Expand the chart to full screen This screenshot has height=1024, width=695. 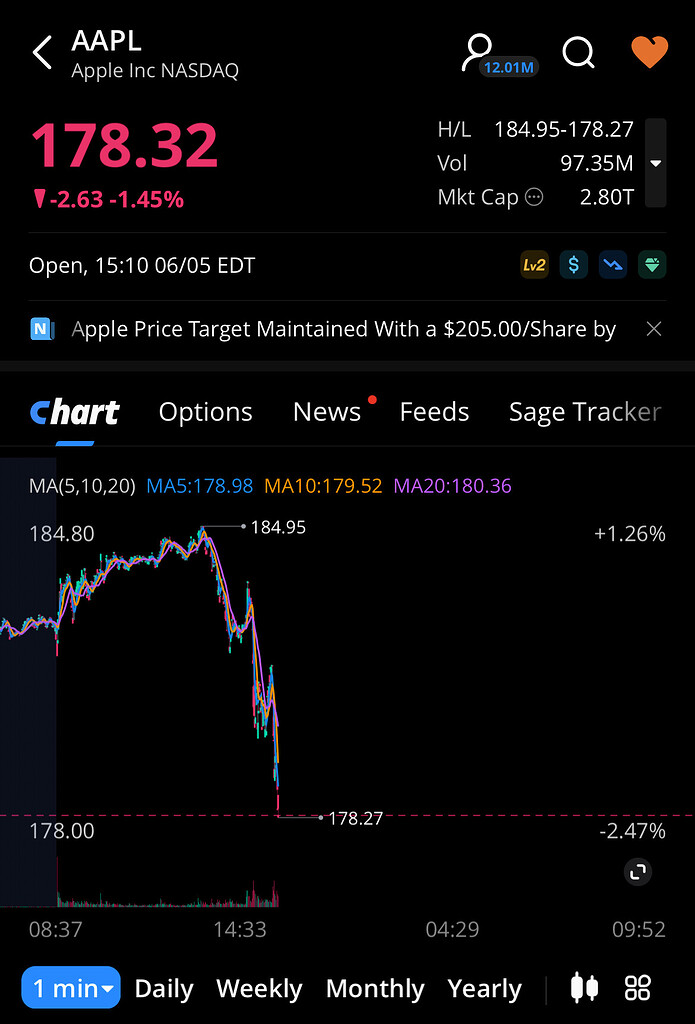(x=638, y=872)
